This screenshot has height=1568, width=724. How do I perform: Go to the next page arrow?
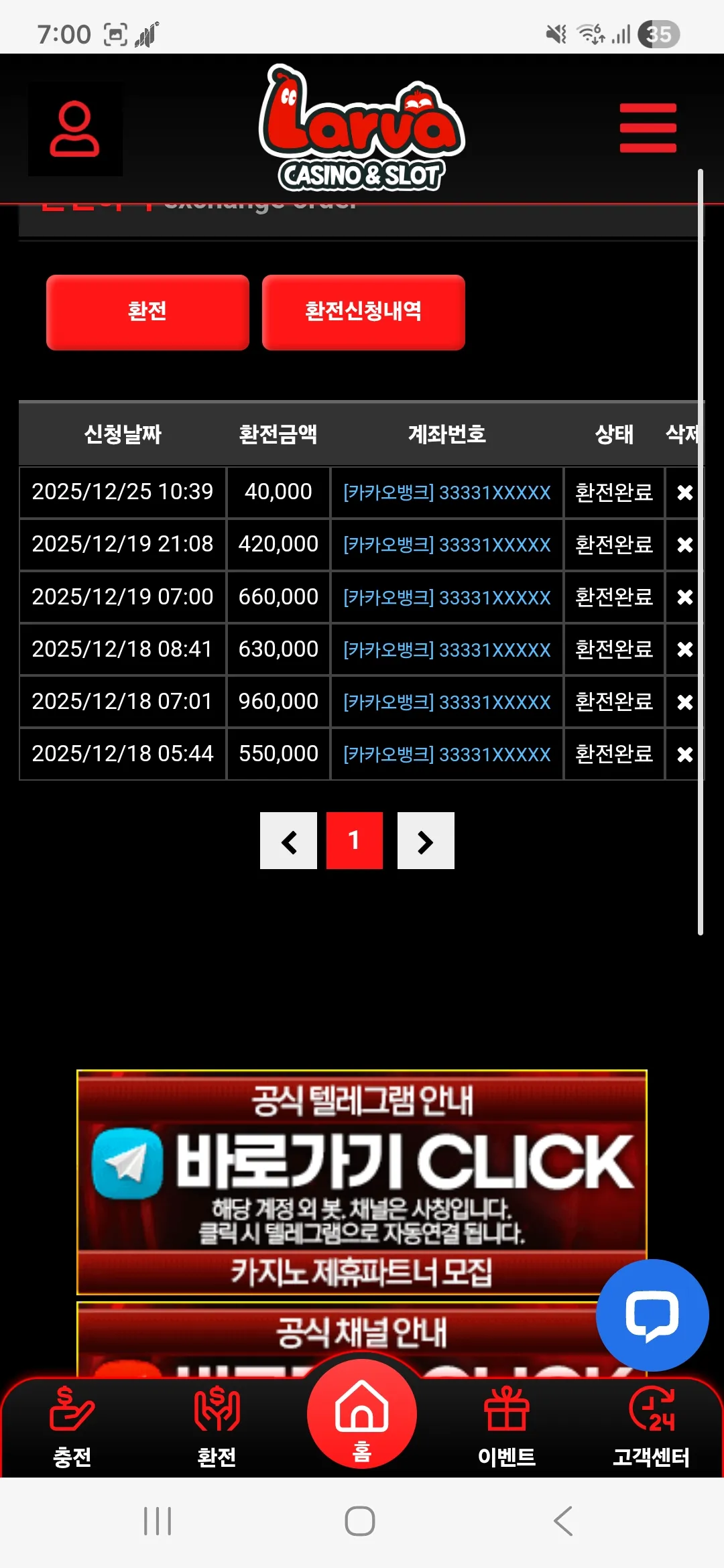(x=426, y=841)
